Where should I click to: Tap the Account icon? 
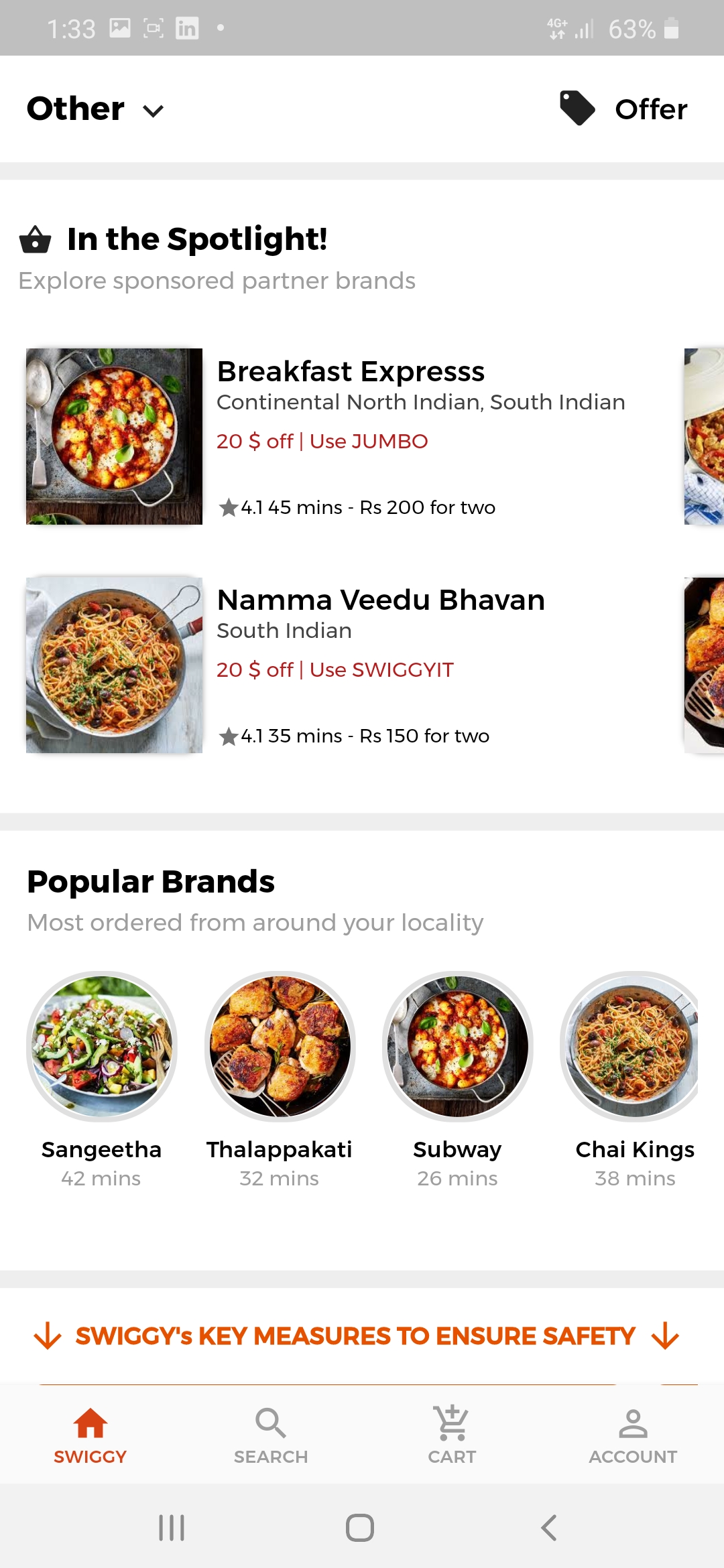click(x=633, y=1421)
